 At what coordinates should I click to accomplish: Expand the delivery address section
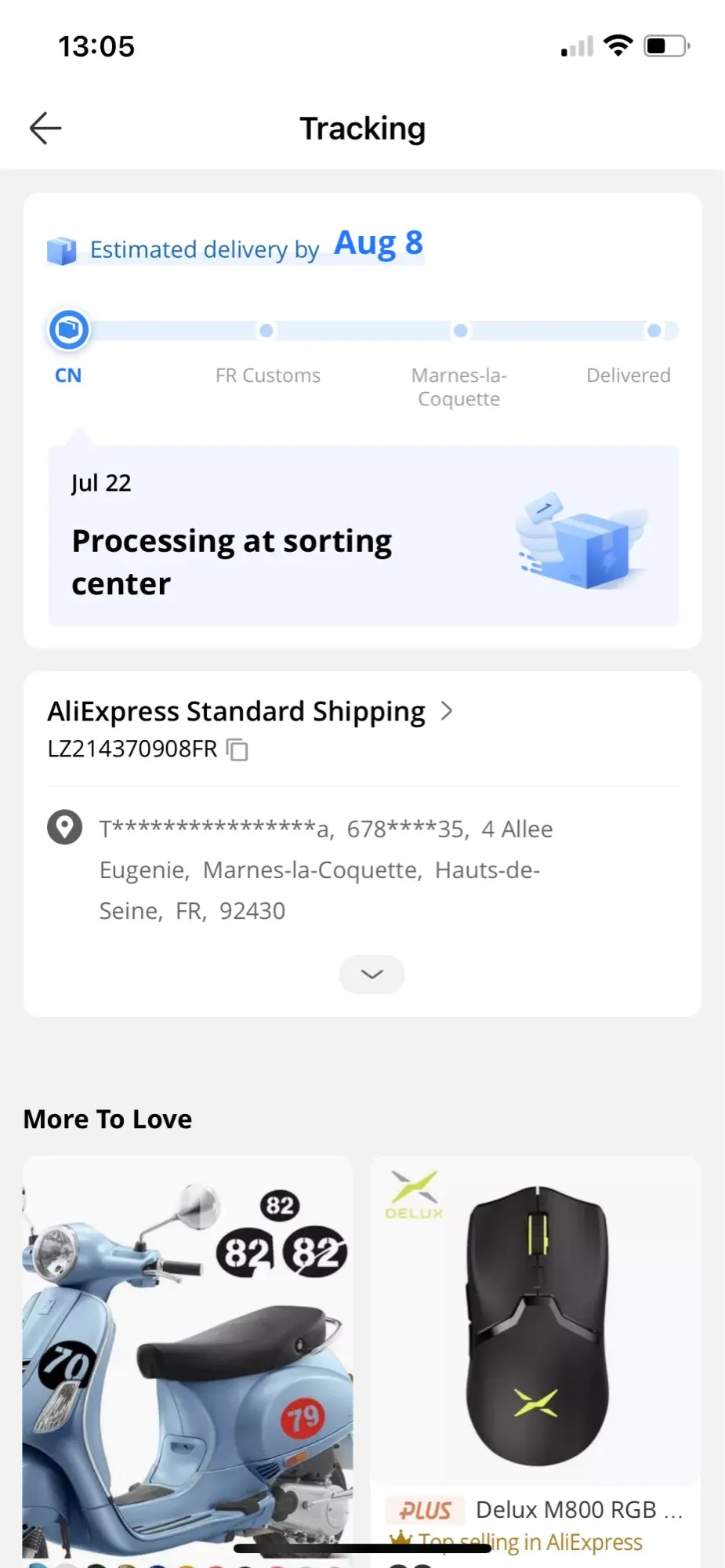(x=372, y=974)
